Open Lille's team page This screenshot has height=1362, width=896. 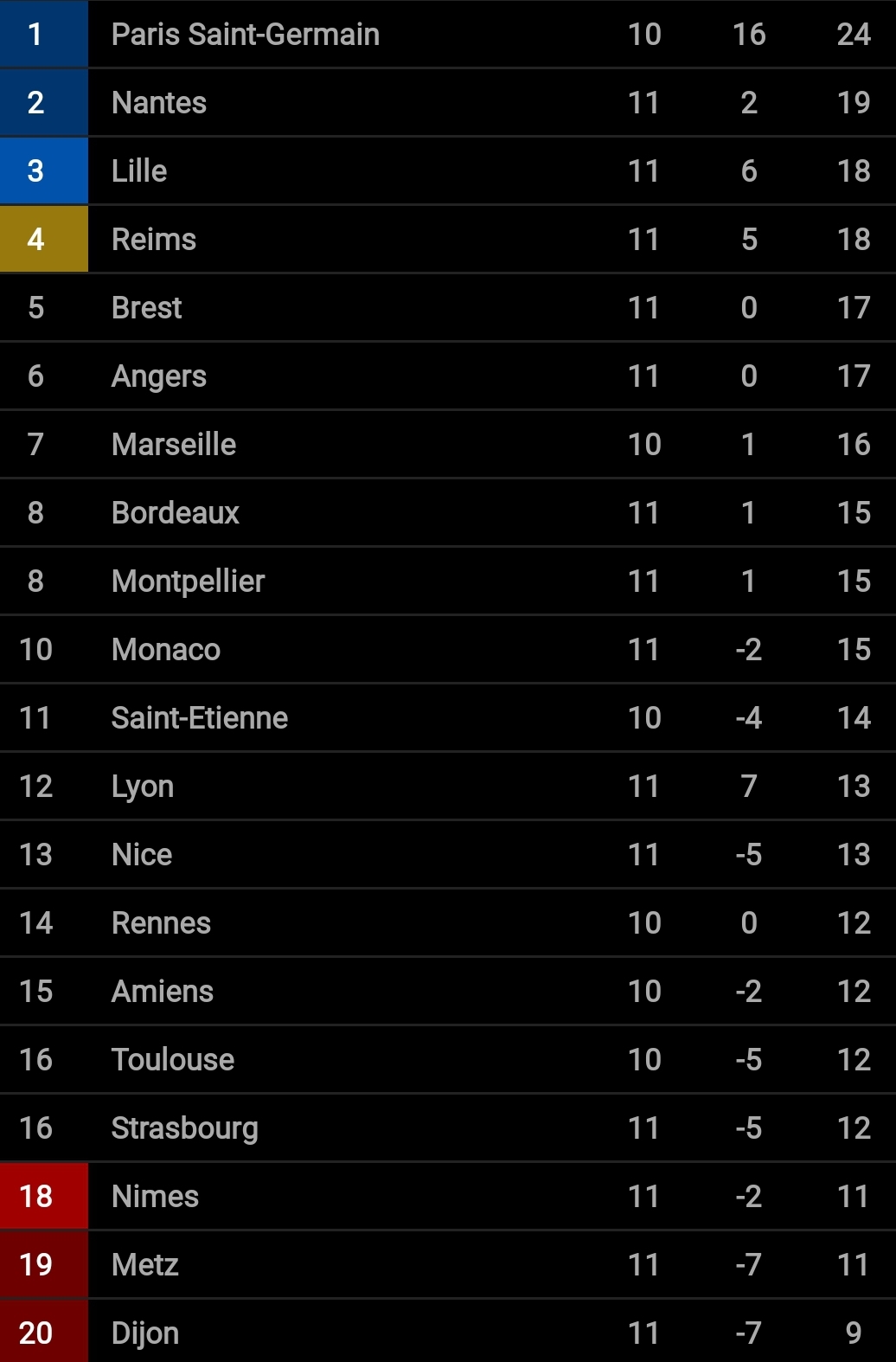coord(448,170)
